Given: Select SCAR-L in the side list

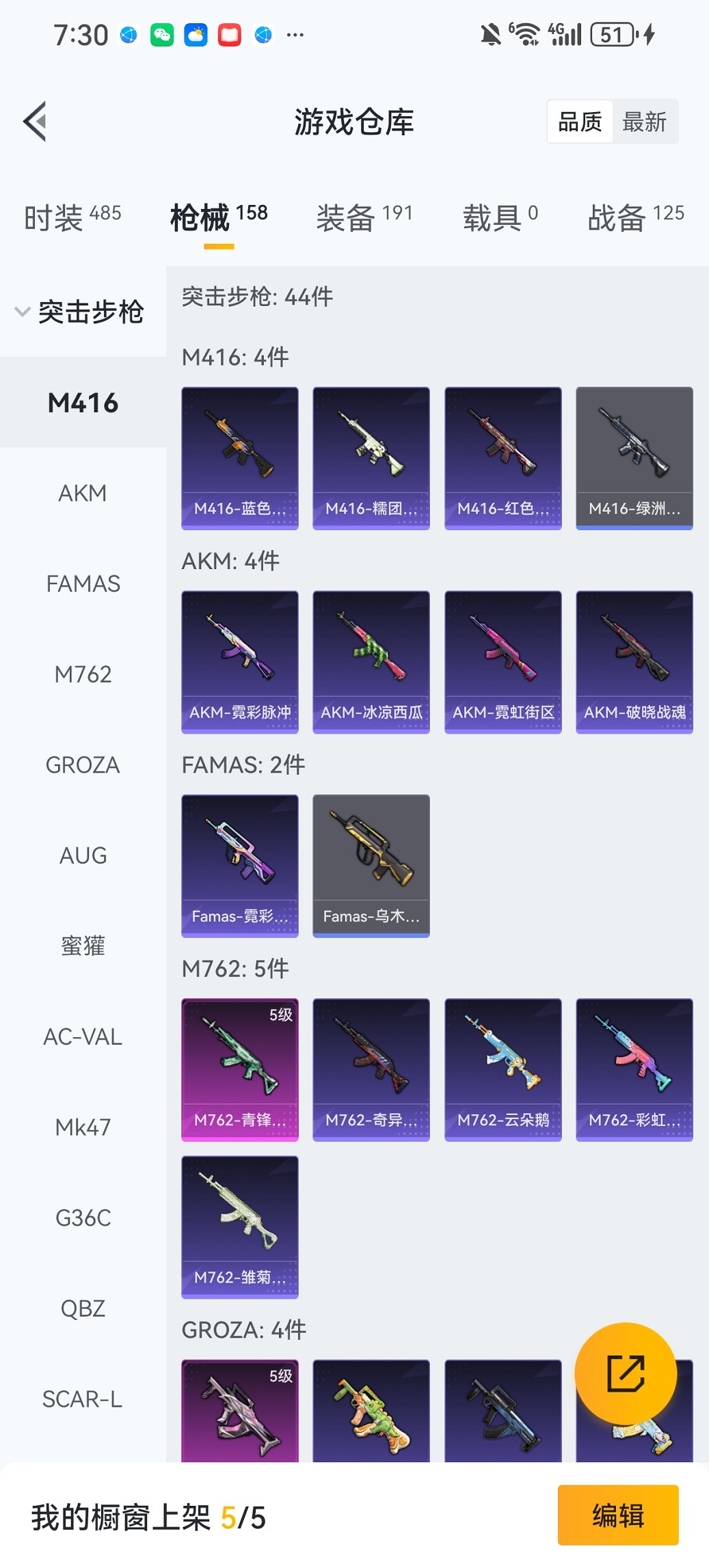Looking at the screenshot, I should tap(83, 1399).
